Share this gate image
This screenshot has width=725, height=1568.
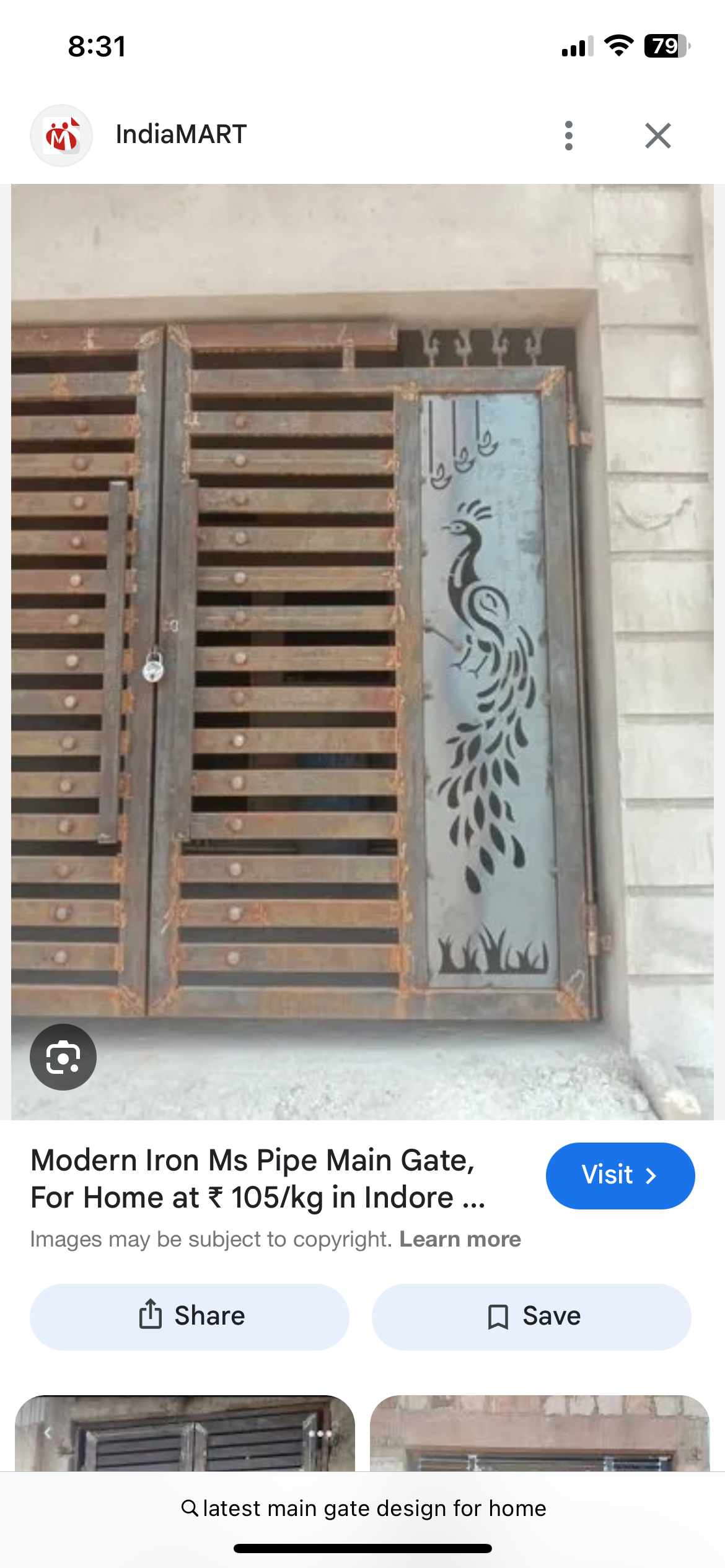click(190, 1316)
